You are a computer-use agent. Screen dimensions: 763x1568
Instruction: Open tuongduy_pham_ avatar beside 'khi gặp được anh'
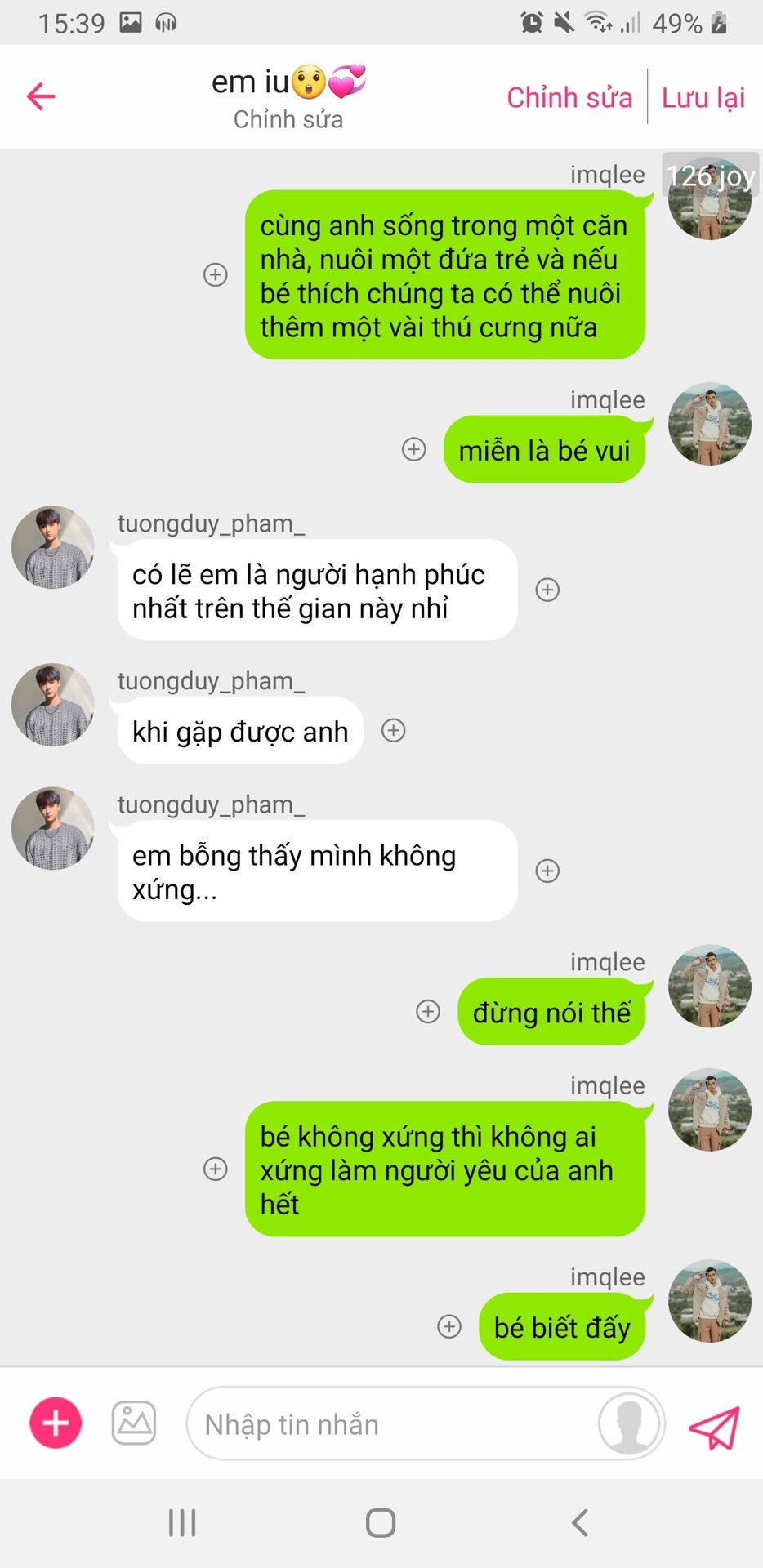click(53, 704)
